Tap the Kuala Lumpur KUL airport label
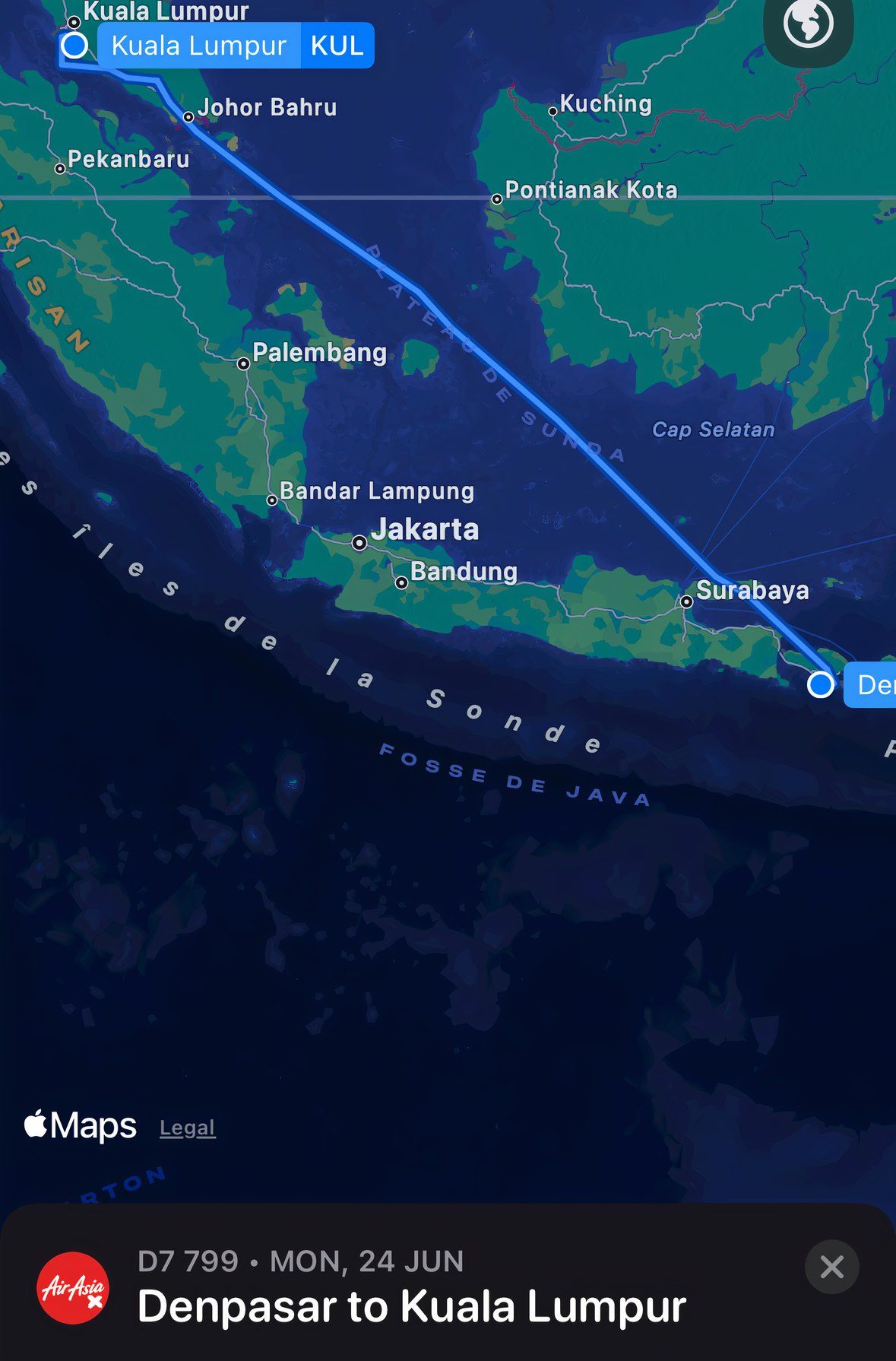This screenshot has width=896, height=1361. click(x=236, y=46)
